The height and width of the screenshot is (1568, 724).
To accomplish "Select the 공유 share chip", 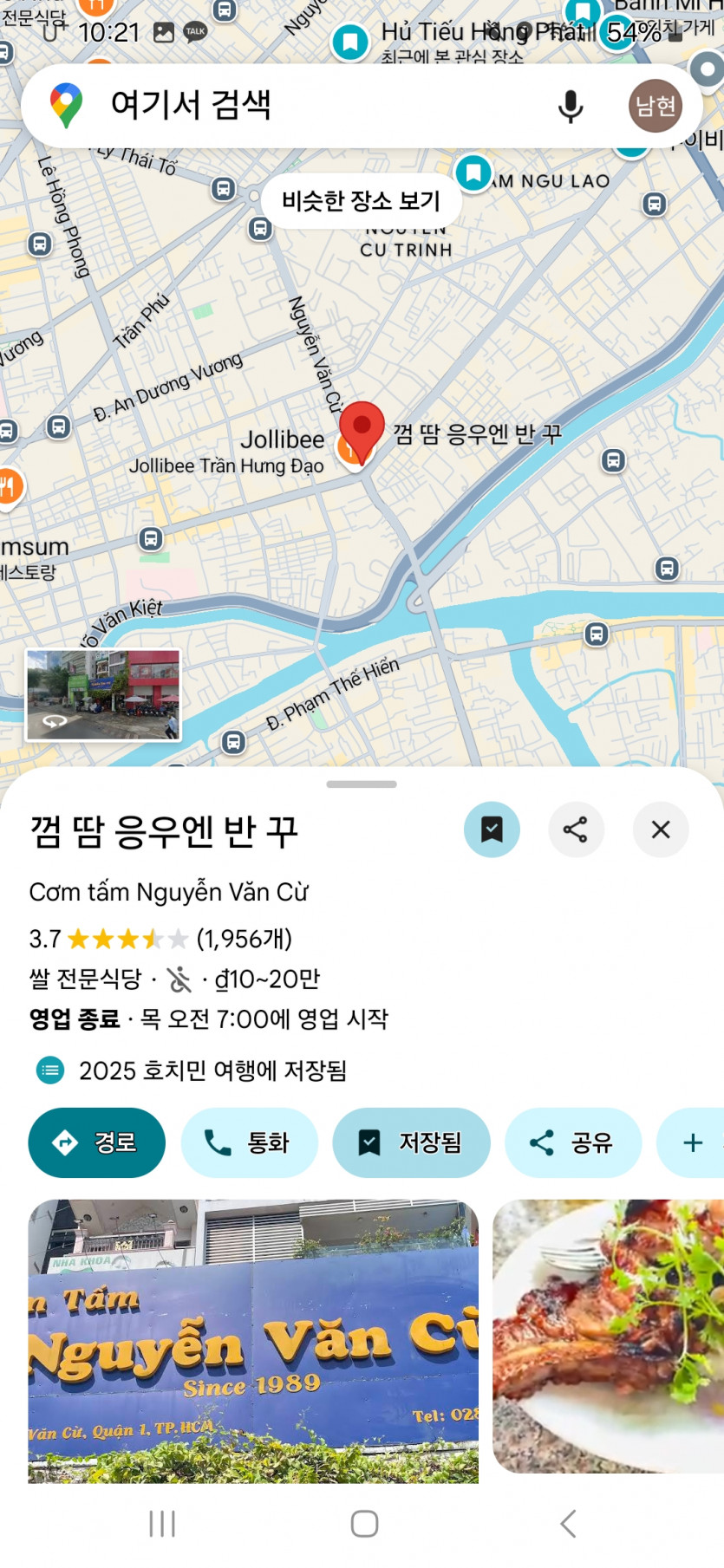I will (x=572, y=1142).
